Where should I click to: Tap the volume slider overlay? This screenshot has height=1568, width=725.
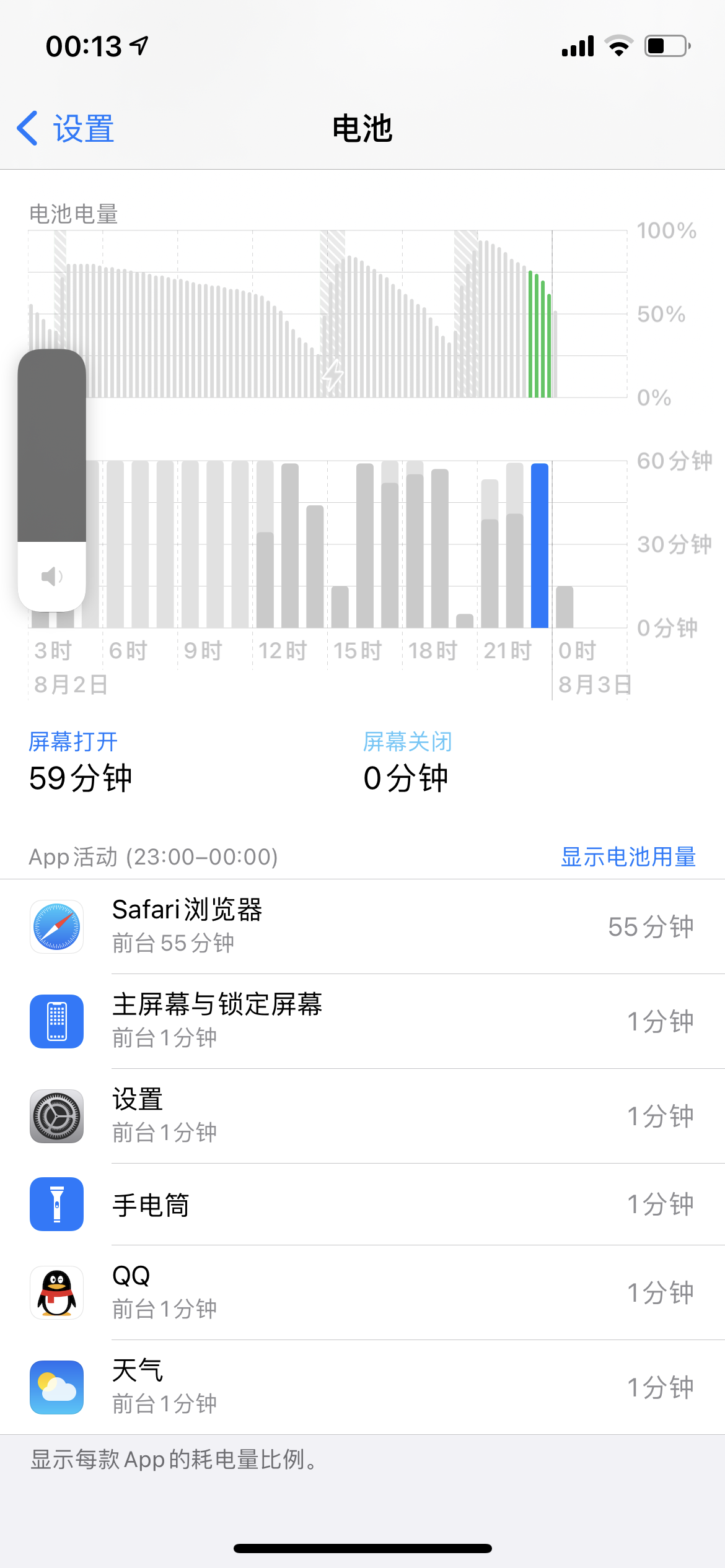click(52, 480)
